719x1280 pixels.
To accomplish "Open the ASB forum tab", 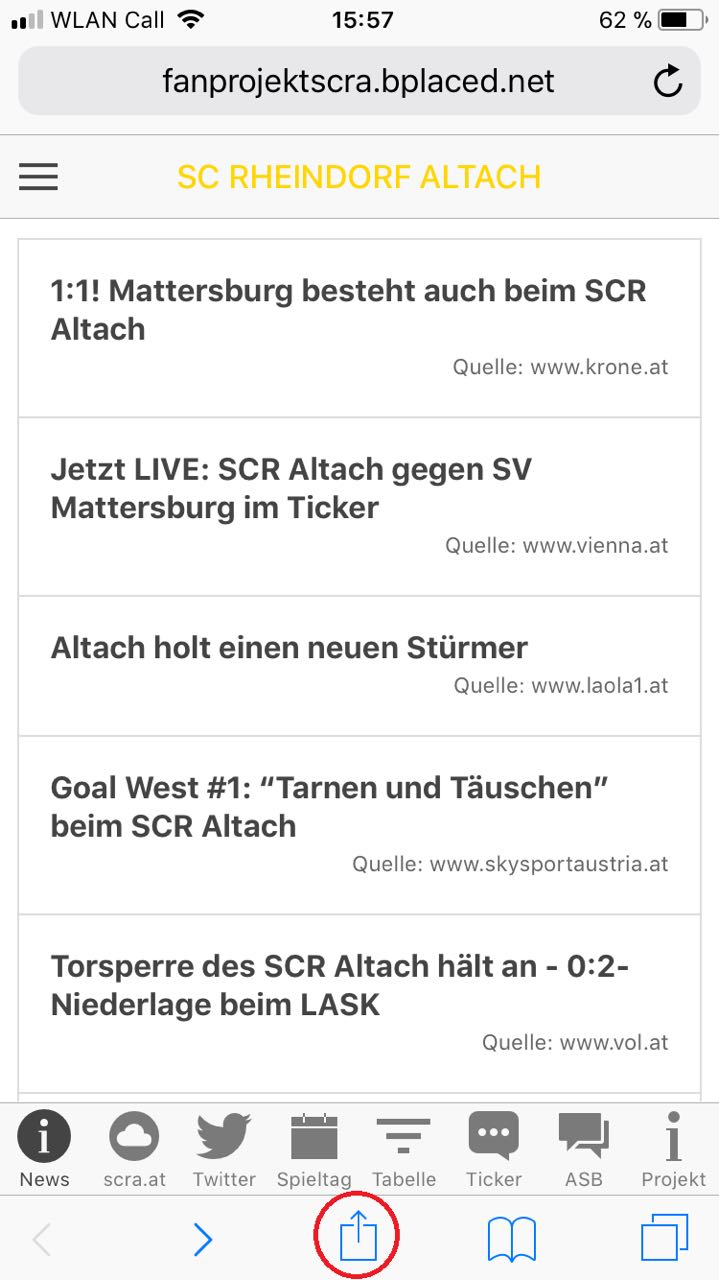I will pos(584,1149).
